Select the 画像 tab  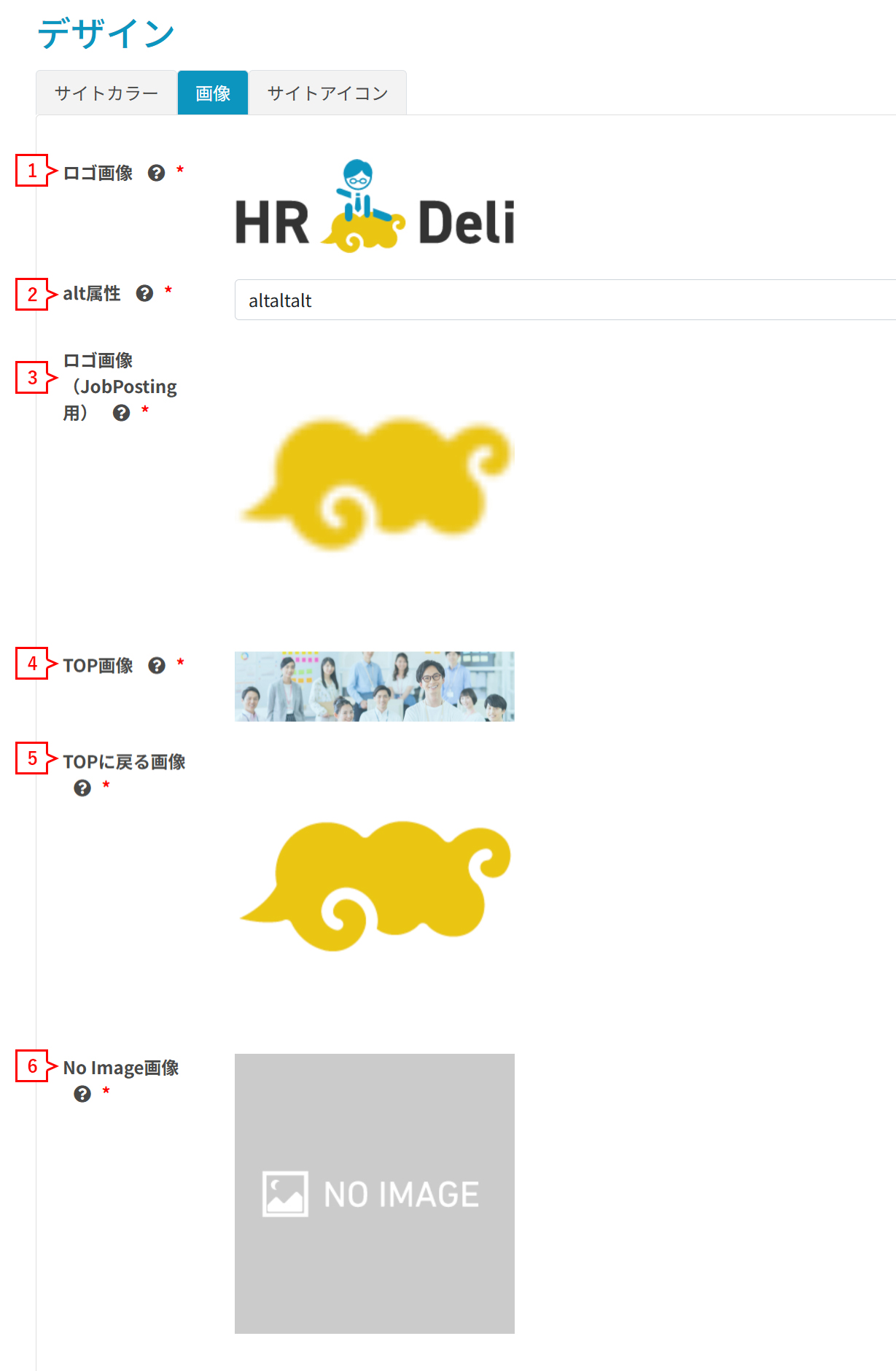click(213, 93)
